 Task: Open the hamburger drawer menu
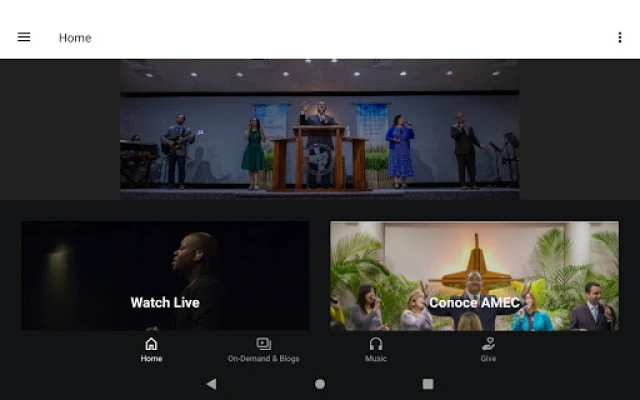(24, 37)
